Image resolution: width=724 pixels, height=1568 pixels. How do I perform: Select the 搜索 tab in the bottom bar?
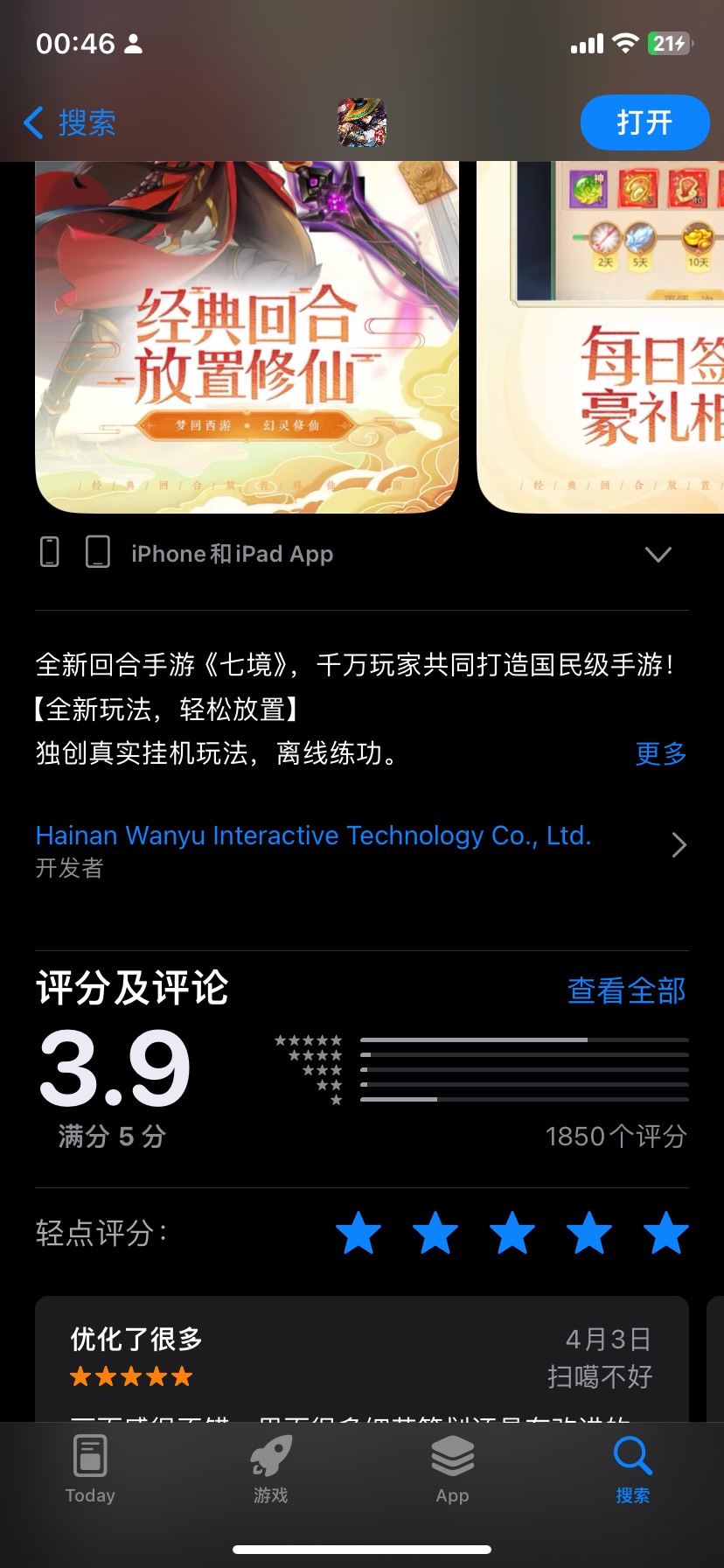(x=632, y=1470)
